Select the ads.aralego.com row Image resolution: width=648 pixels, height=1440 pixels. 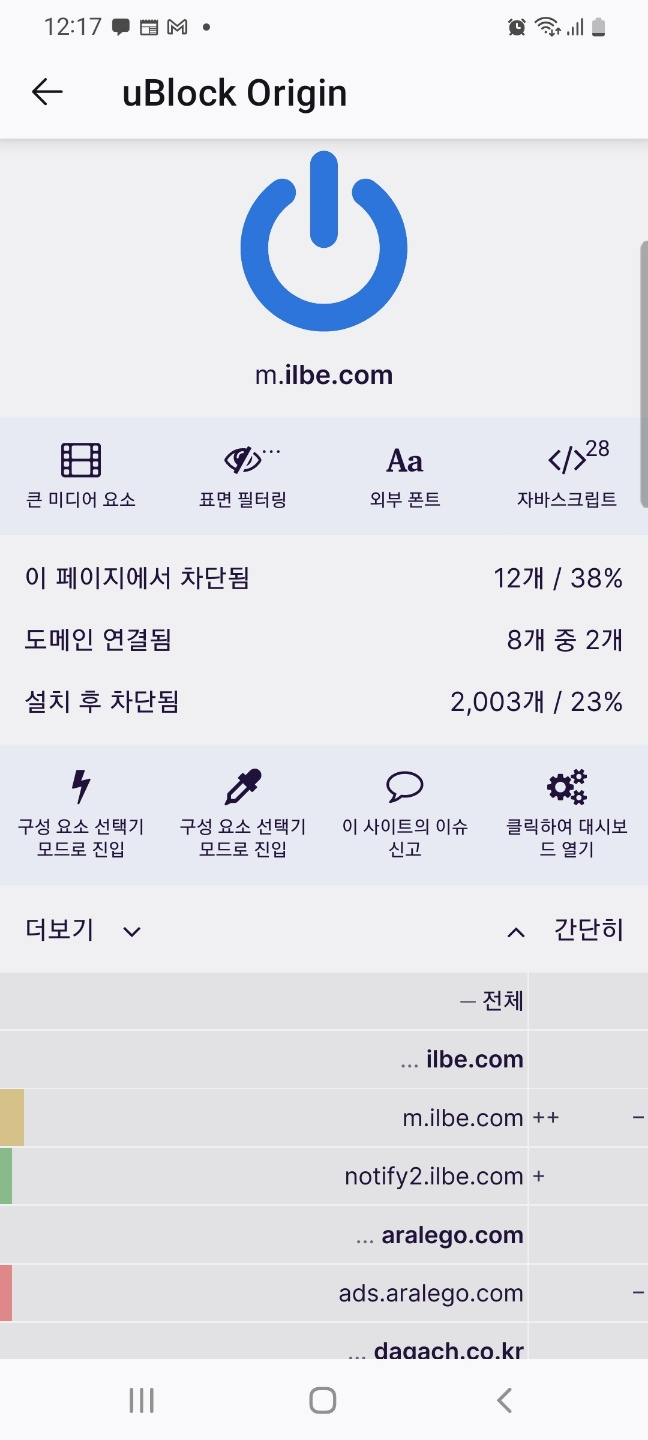(324, 1293)
